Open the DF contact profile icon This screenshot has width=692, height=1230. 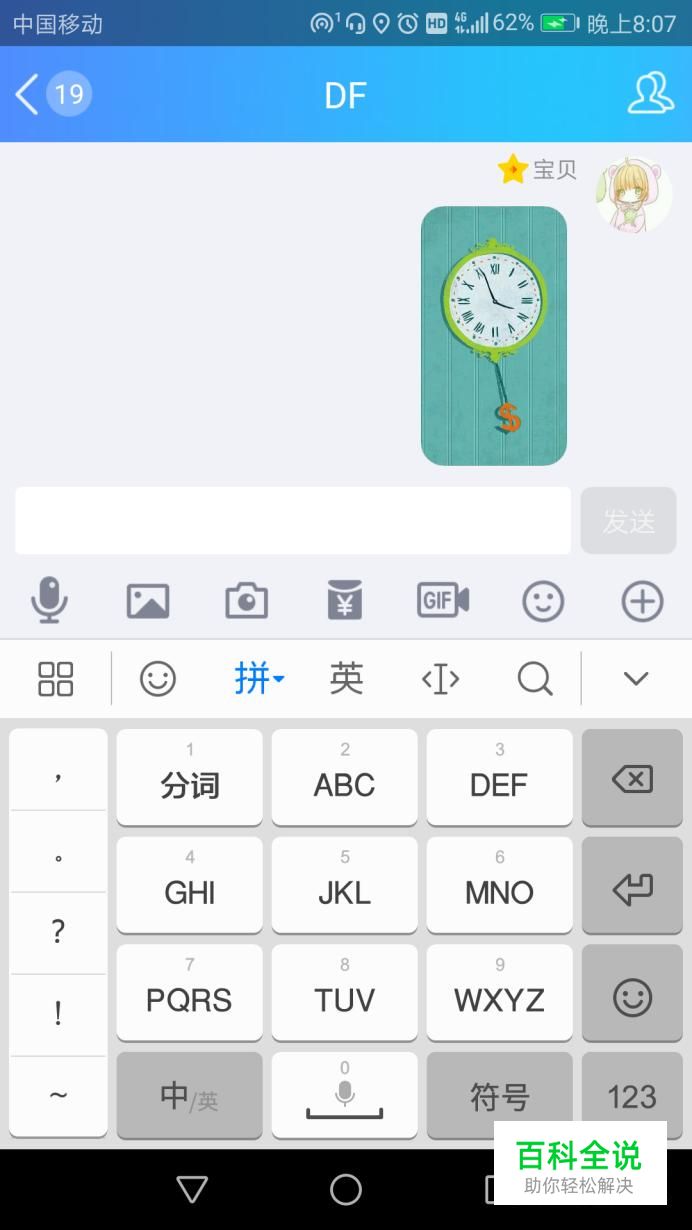pos(650,94)
